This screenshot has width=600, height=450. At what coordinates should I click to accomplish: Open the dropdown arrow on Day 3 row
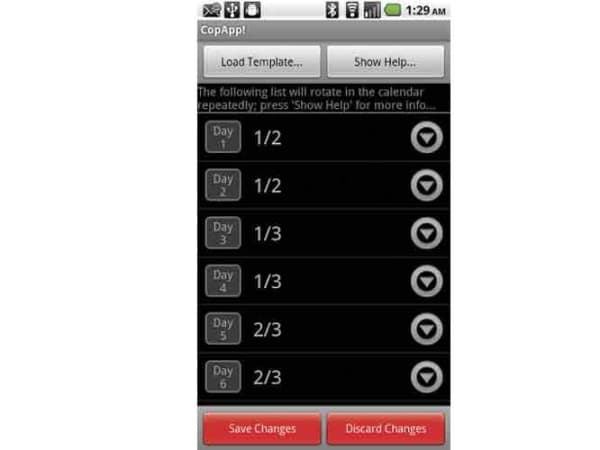427,233
